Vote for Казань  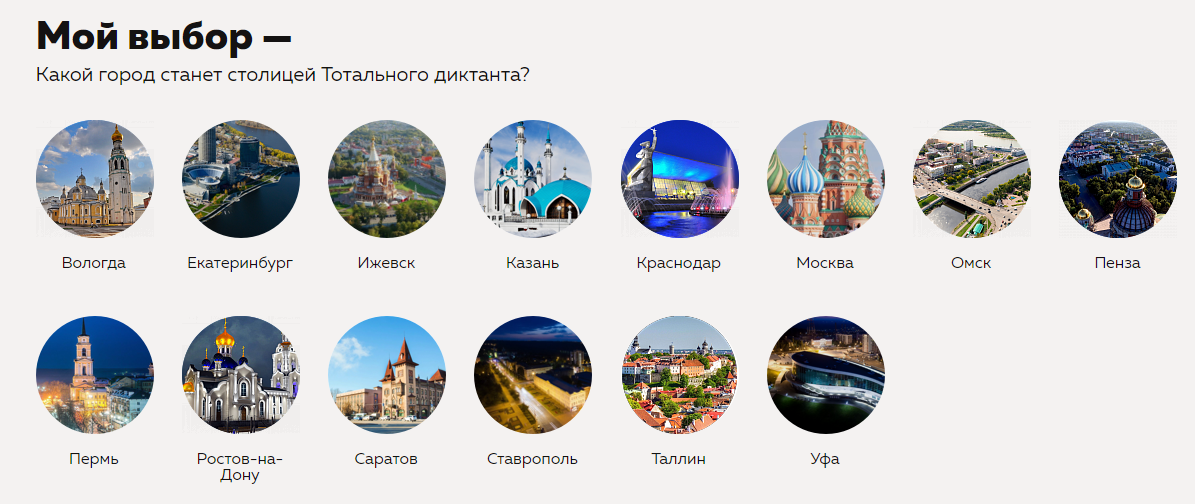(x=533, y=179)
